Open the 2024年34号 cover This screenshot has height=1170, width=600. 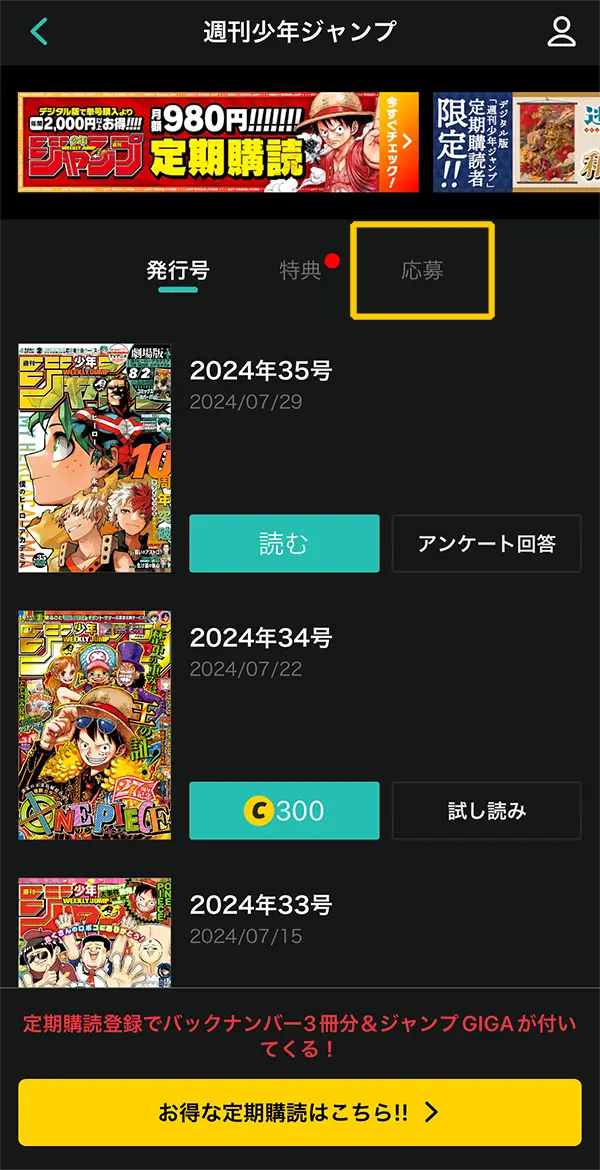[x=95, y=725]
